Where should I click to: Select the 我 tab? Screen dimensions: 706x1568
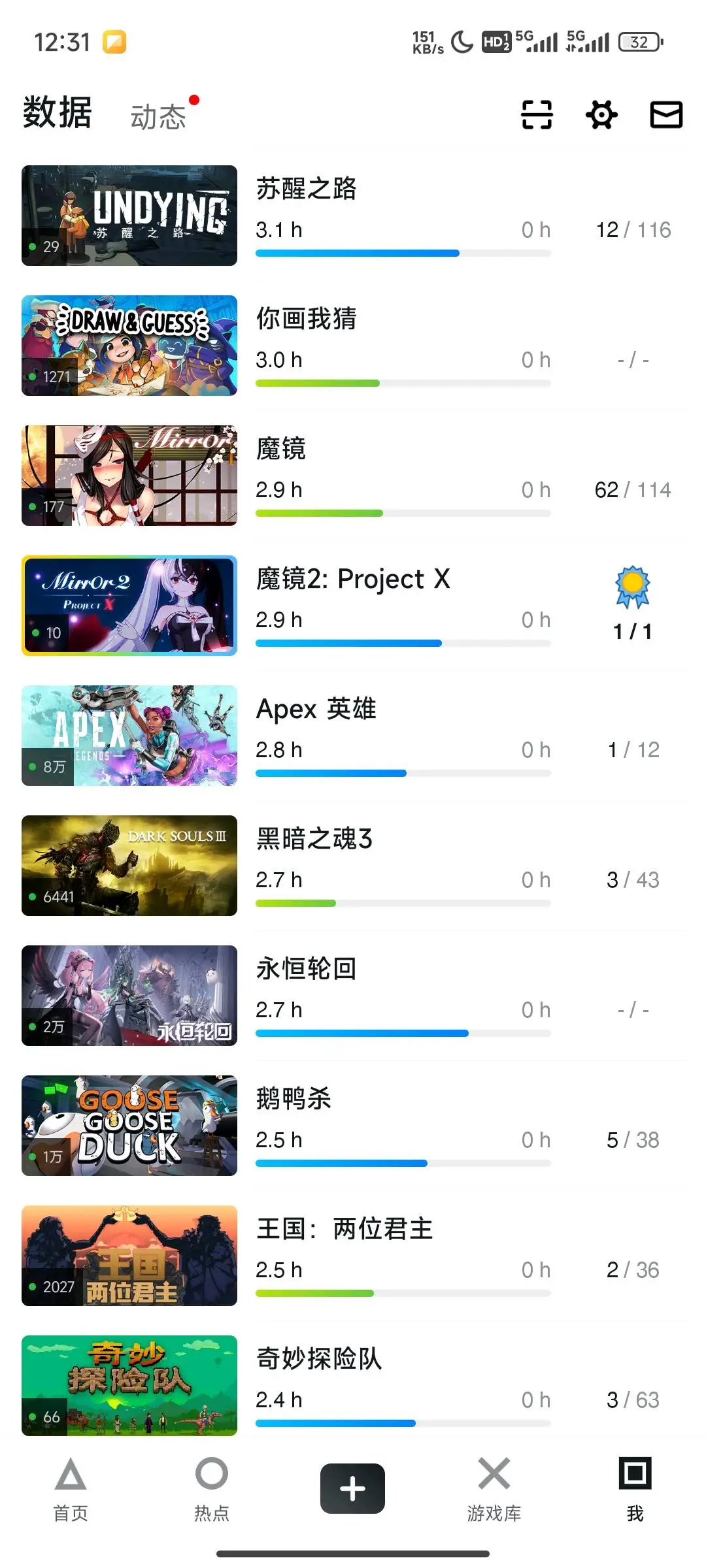point(635,1490)
